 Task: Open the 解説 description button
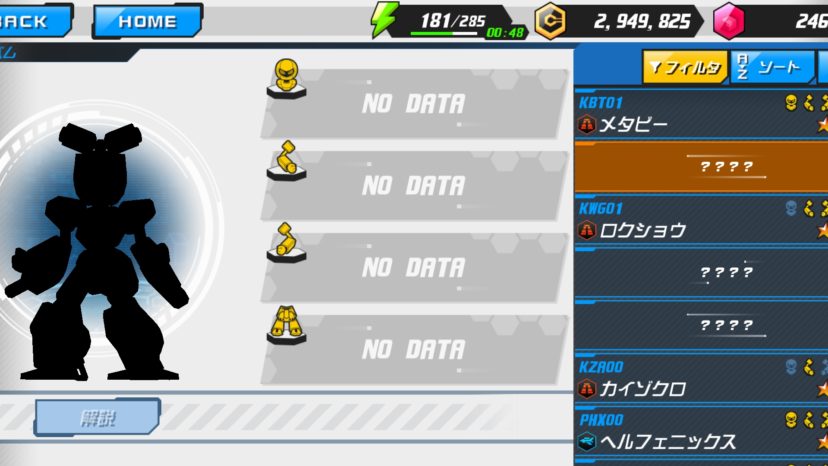[97, 417]
